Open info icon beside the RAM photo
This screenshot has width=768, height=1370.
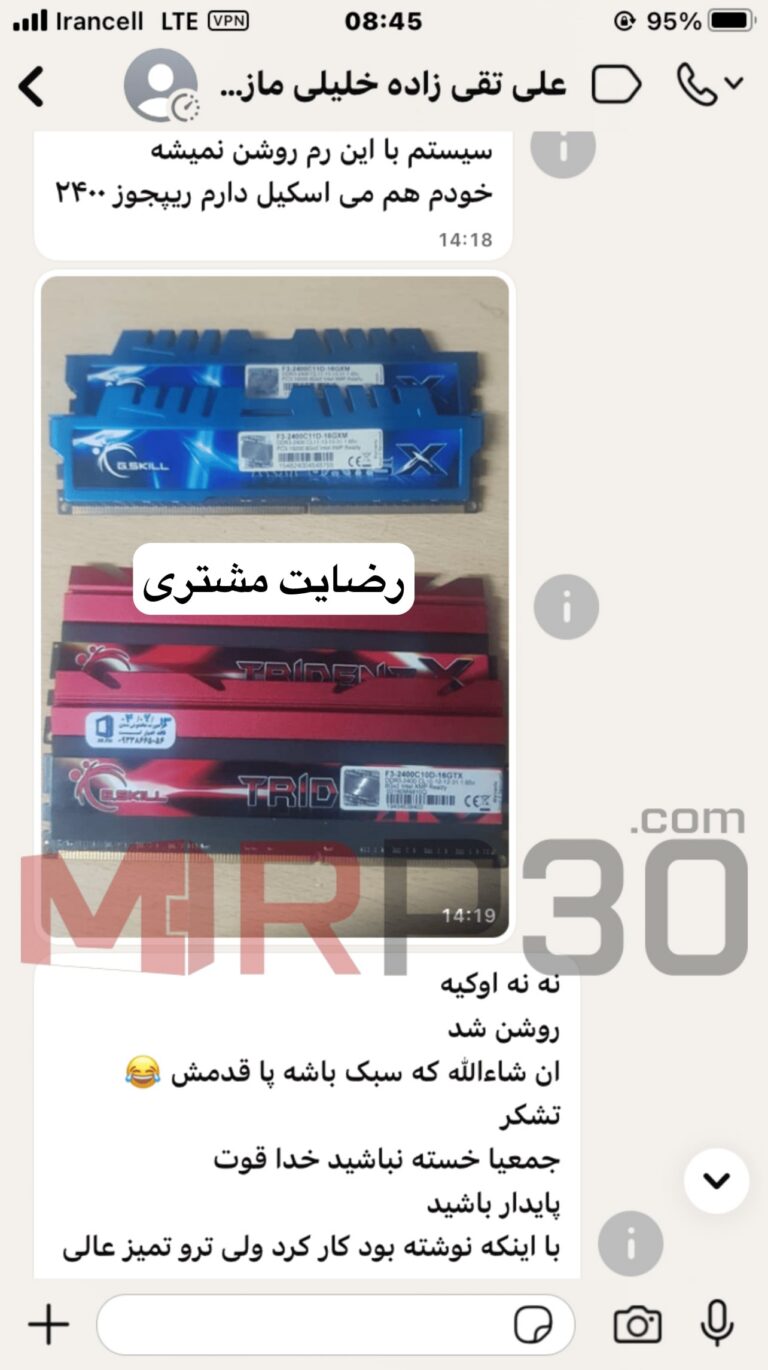[566, 606]
